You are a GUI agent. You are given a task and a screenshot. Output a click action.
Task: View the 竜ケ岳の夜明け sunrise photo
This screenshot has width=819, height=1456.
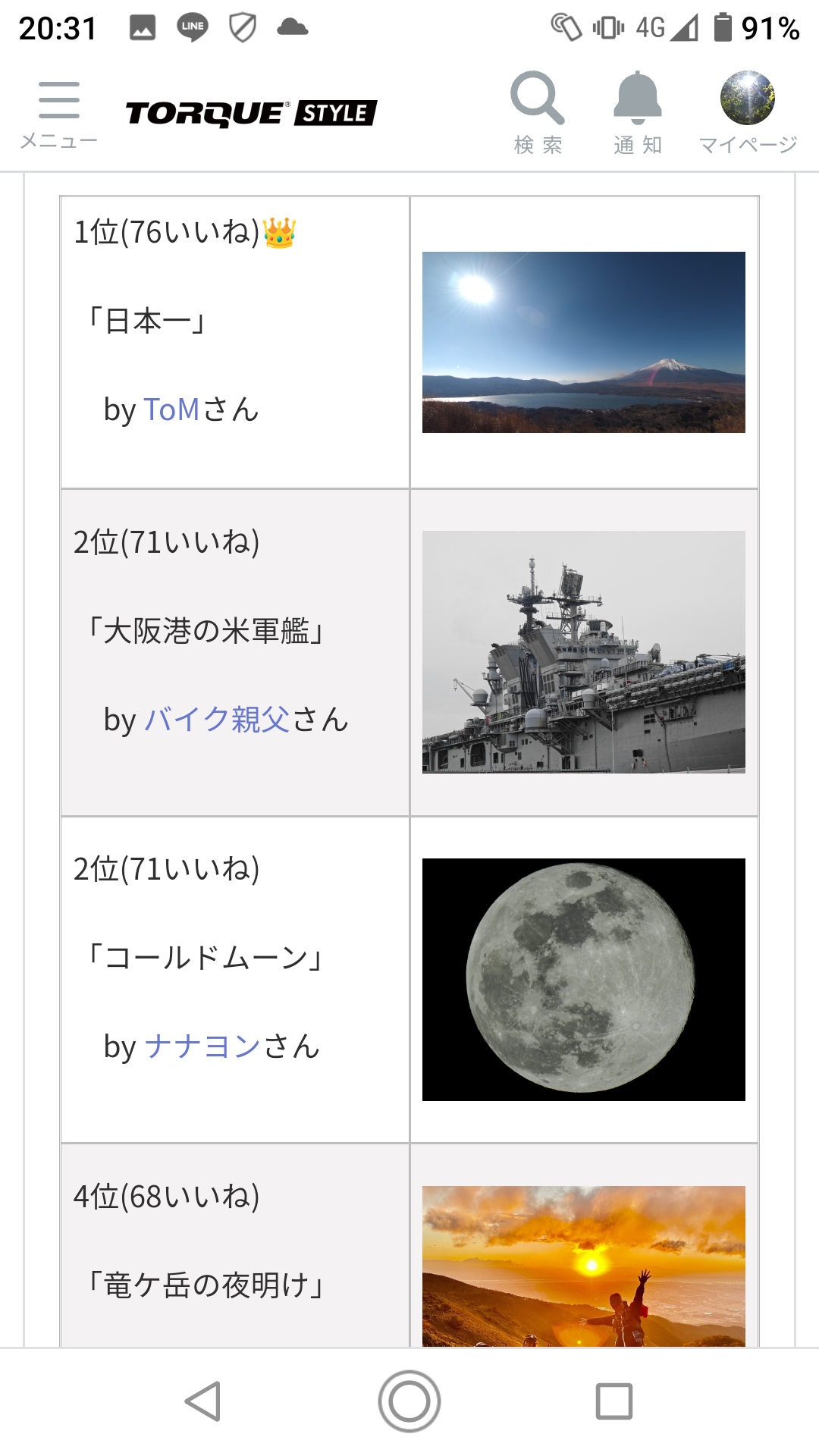coord(584,1266)
